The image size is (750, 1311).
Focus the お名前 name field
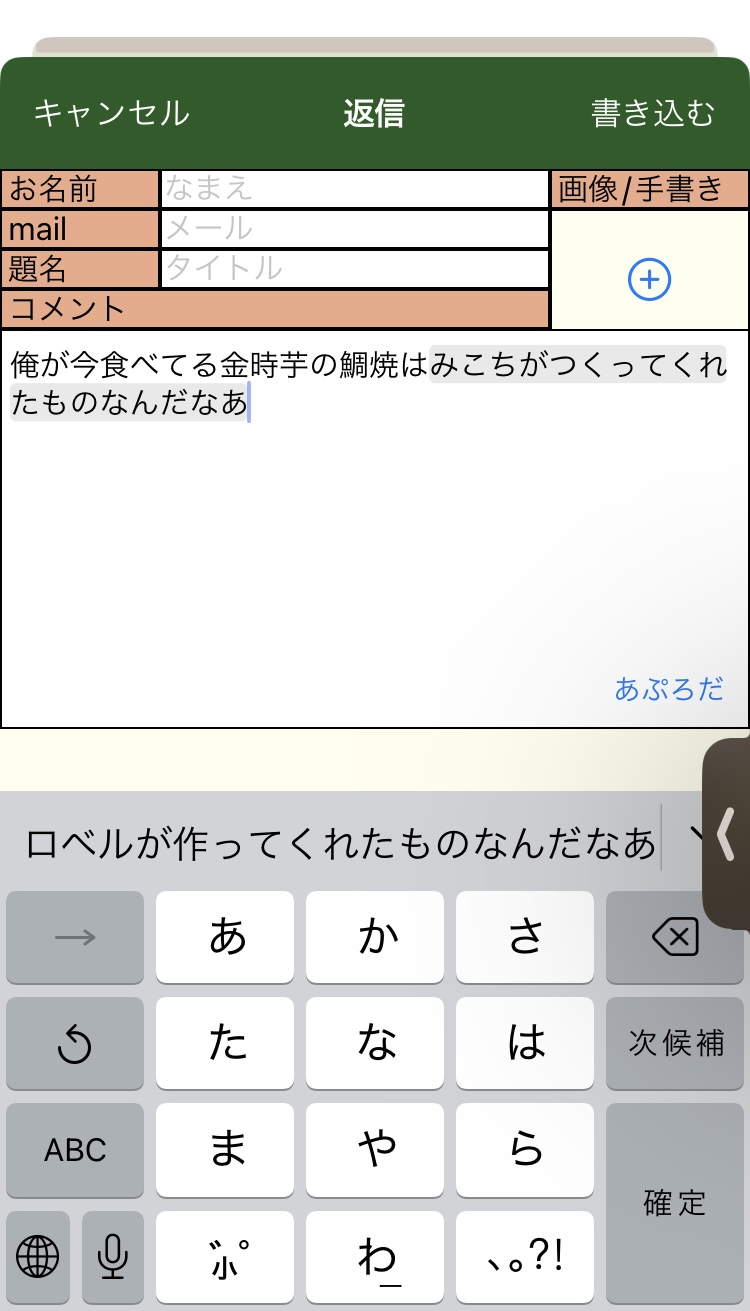[x=354, y=189]
